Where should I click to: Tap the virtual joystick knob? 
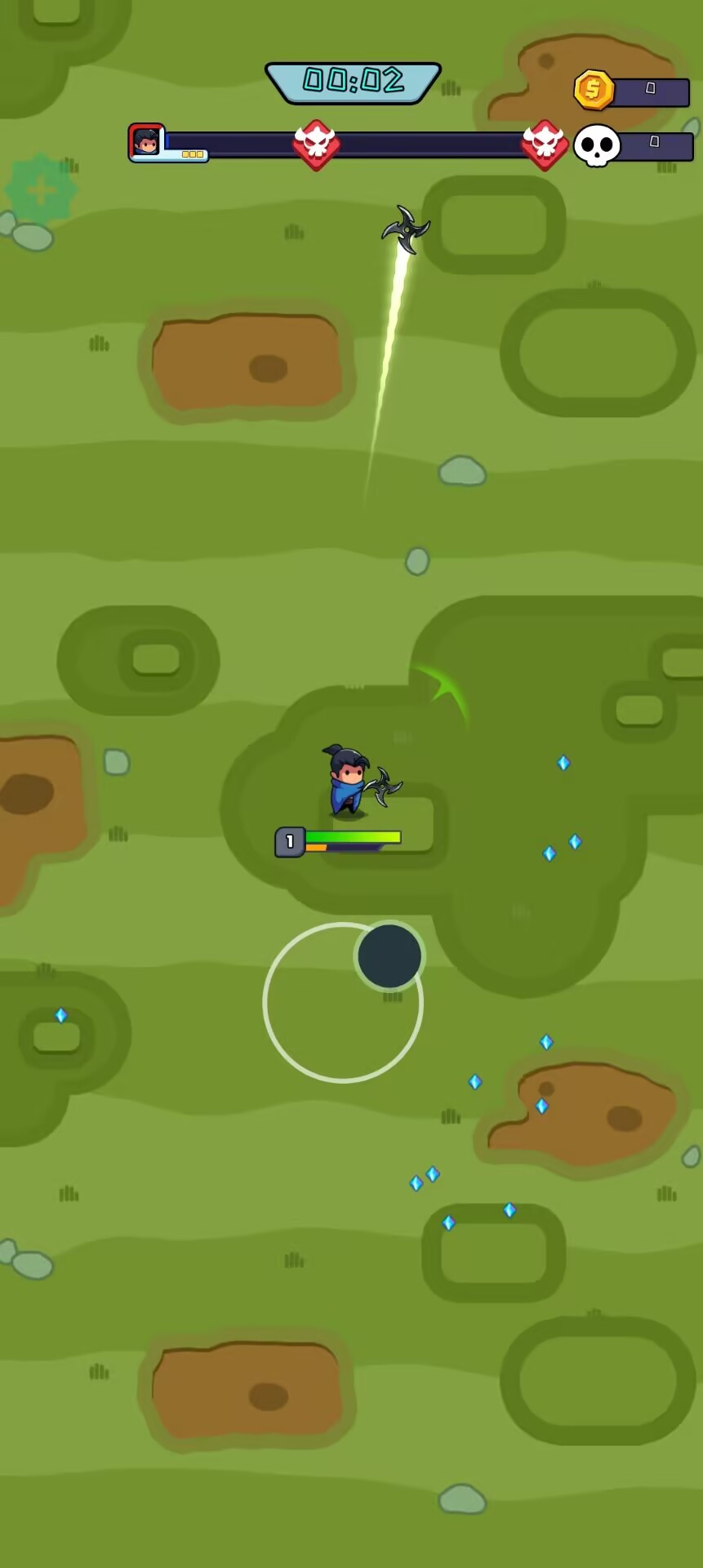pos(389,955)
